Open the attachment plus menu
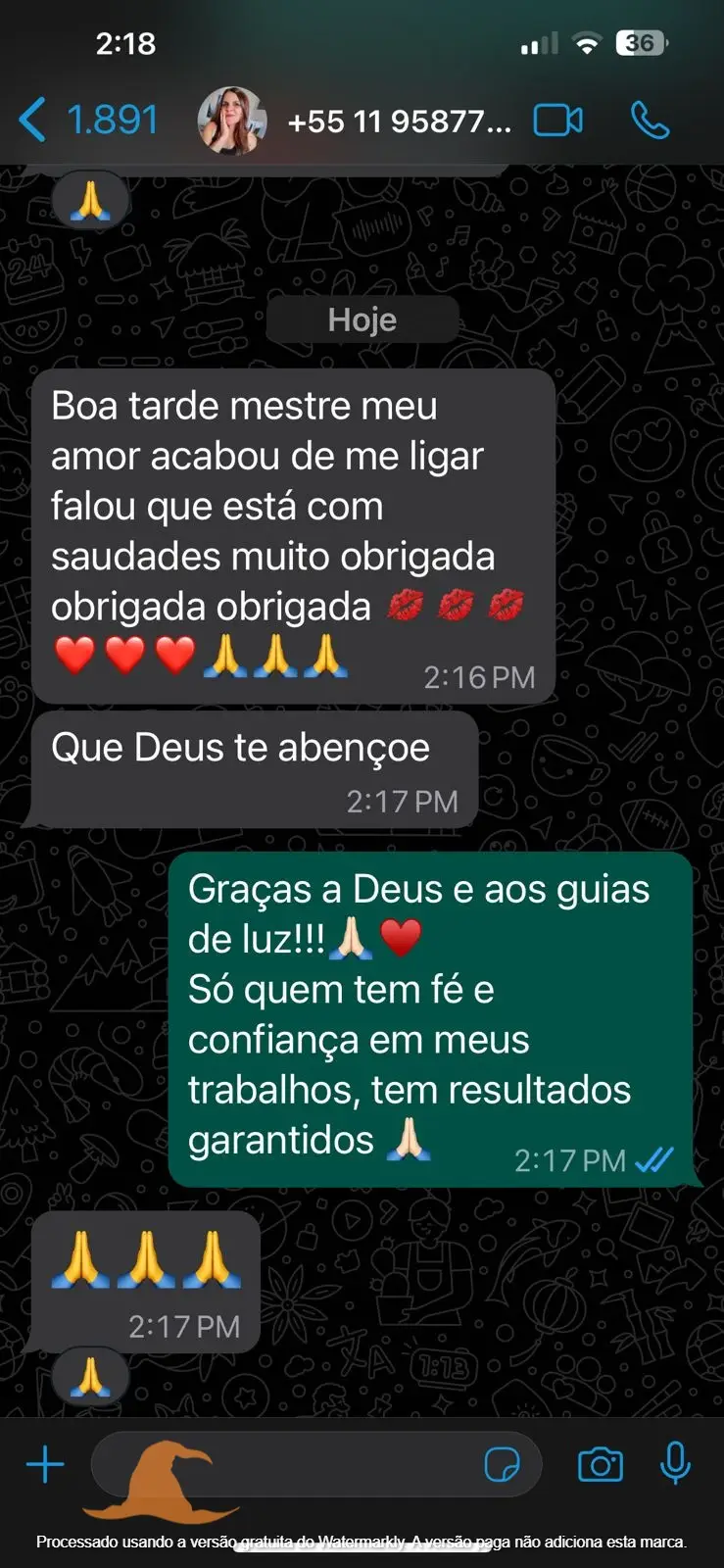 click(45, 1465)
